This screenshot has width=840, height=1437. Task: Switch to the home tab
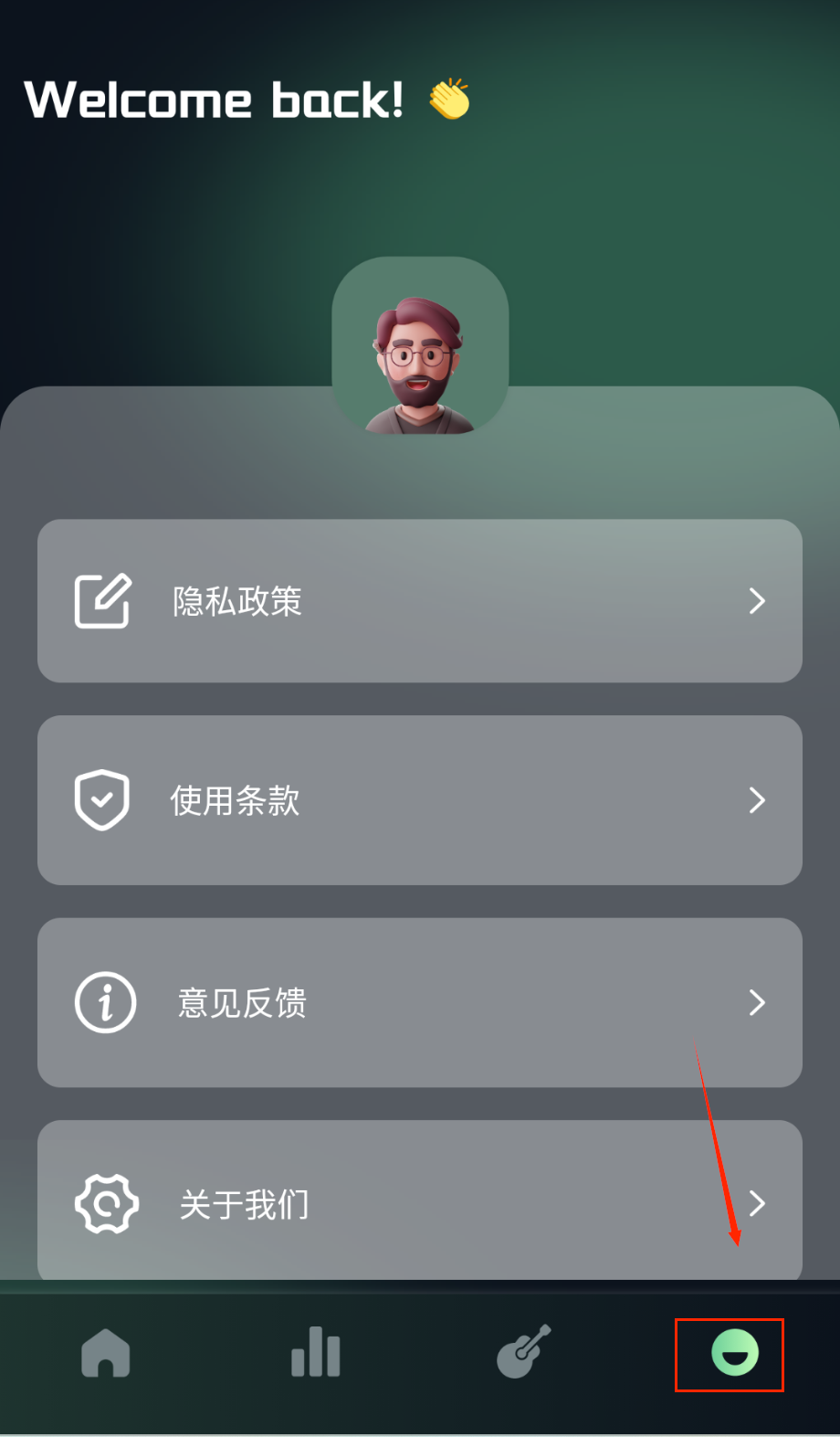coord(106,1353)
